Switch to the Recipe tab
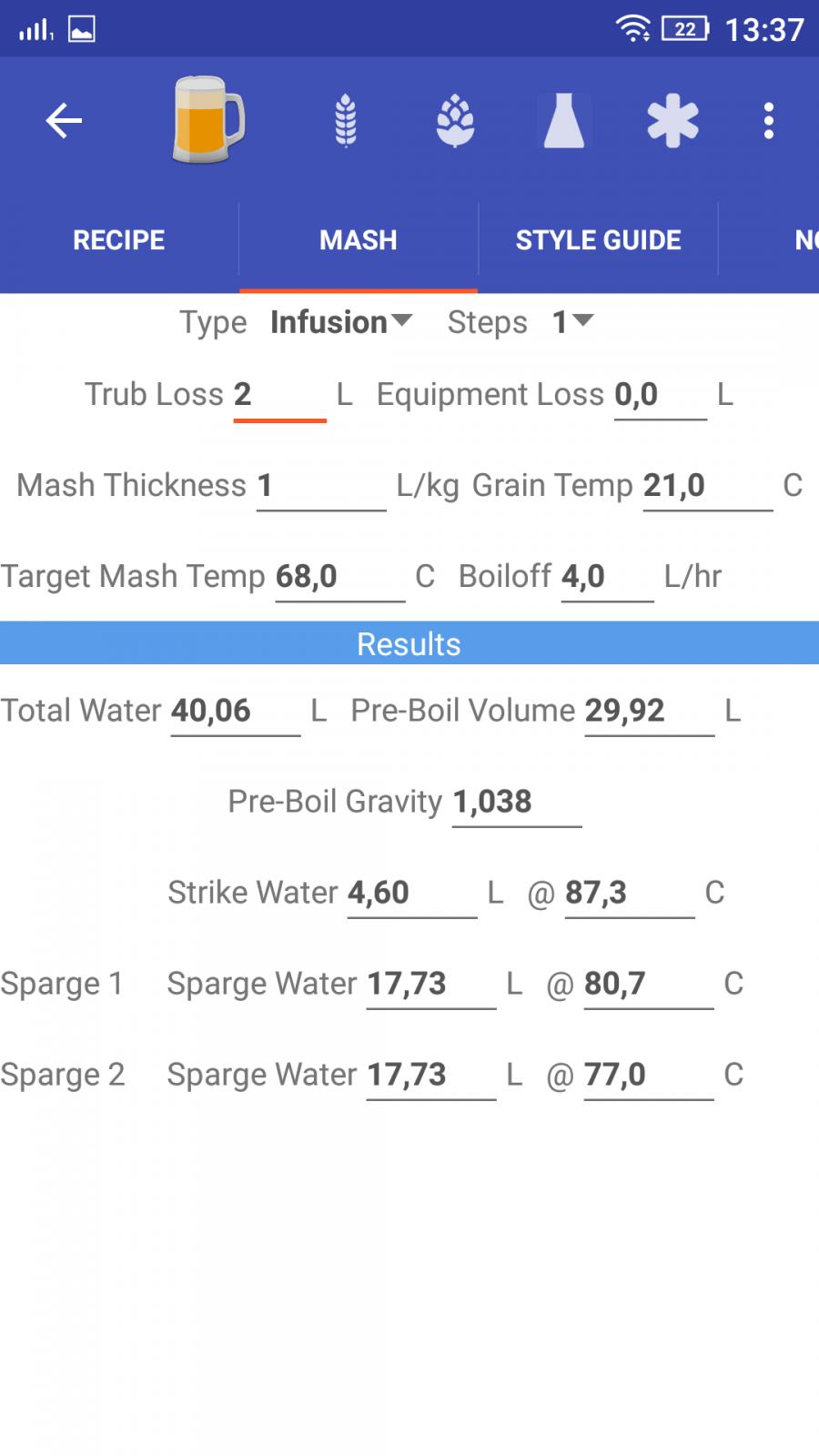 119,239
